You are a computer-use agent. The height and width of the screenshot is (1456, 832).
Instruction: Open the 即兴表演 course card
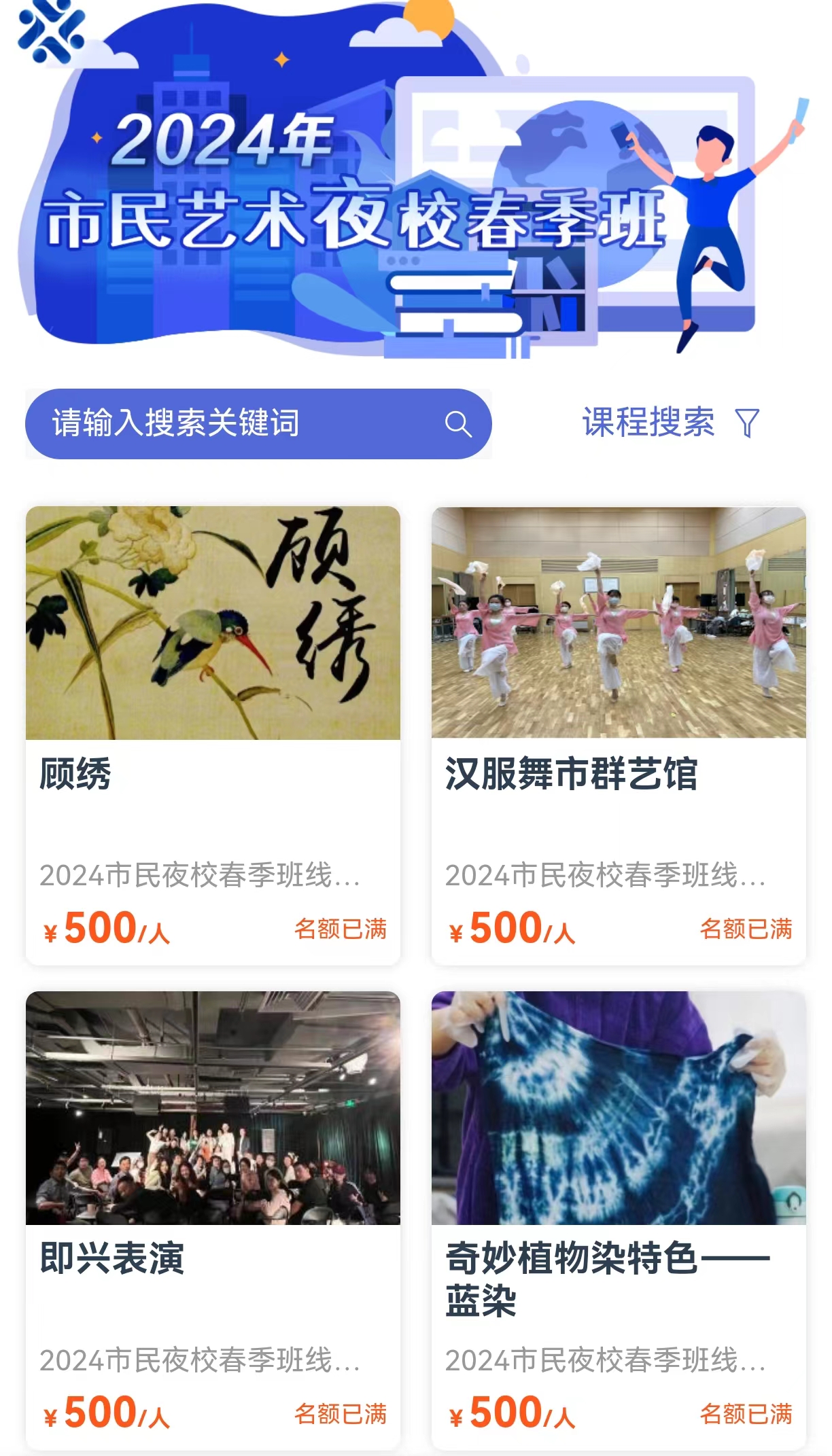pyautogui.click(x=213, y=1220)
